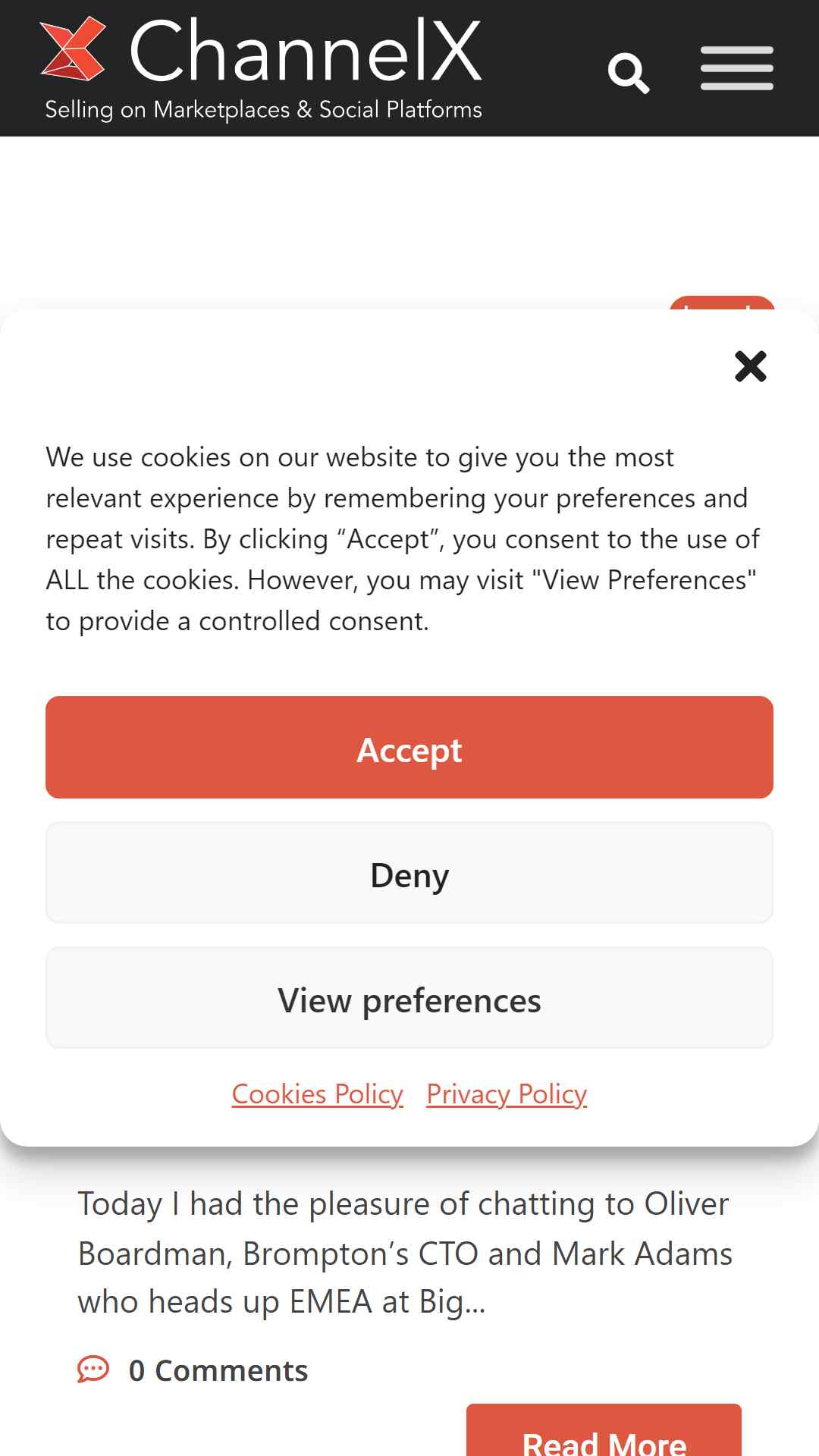The width and height of the screenshot is (819, 1456).
Task: Accept all cookies
Action: tap(409, 747)
